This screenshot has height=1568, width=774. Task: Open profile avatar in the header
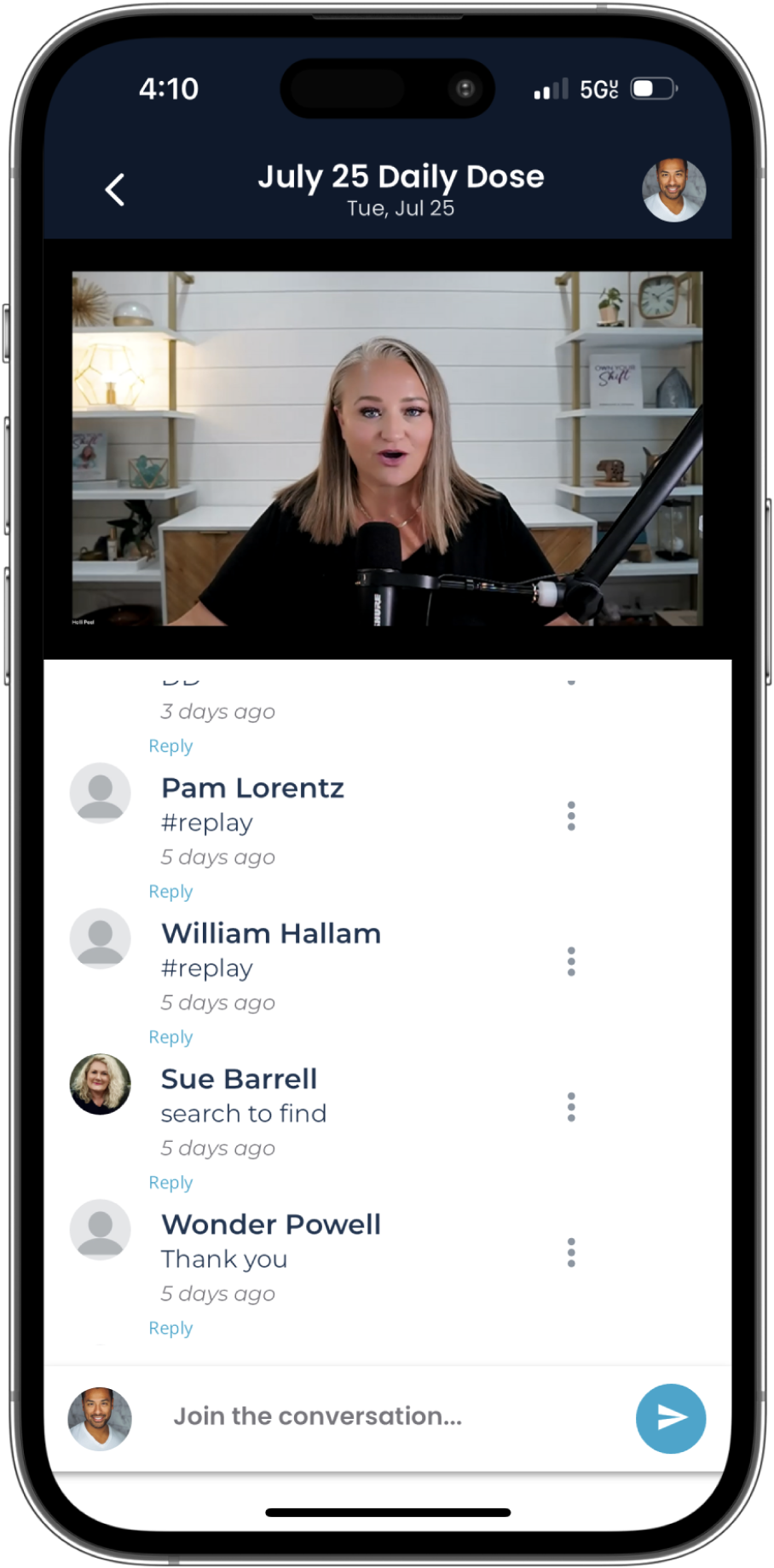(x=673, y=190)
